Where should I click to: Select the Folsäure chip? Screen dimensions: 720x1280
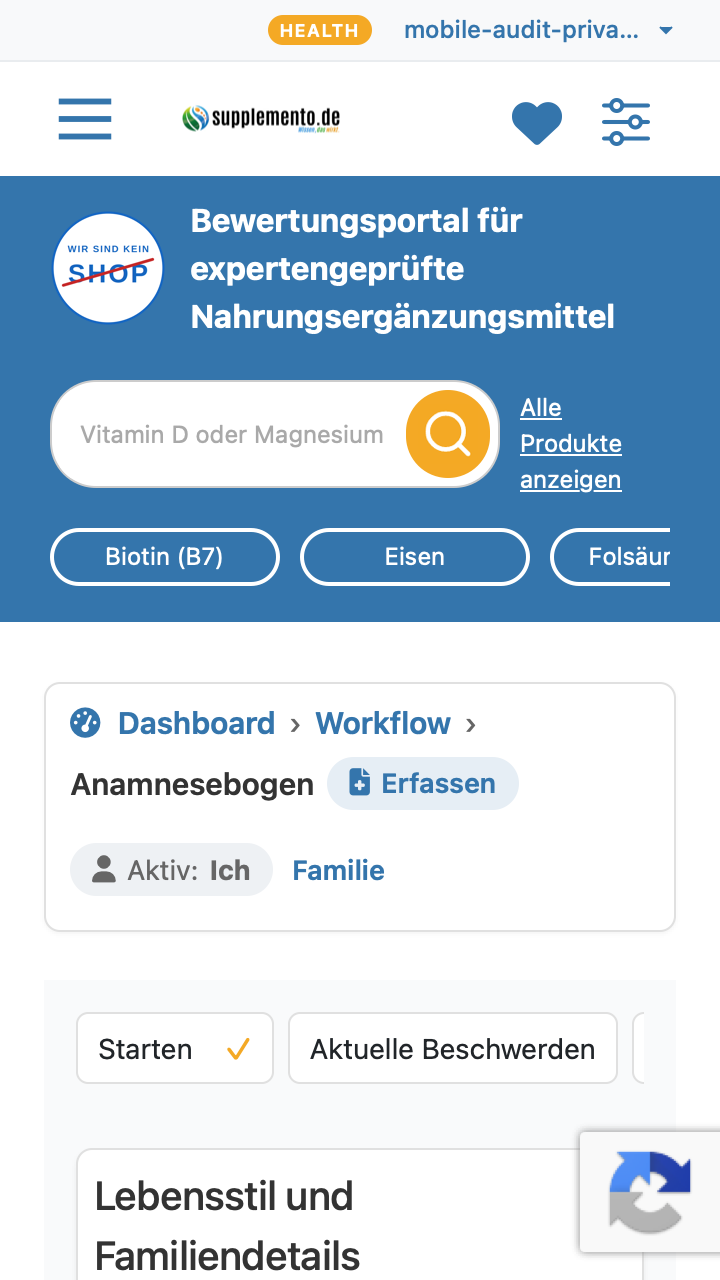[x=611, y=556]
